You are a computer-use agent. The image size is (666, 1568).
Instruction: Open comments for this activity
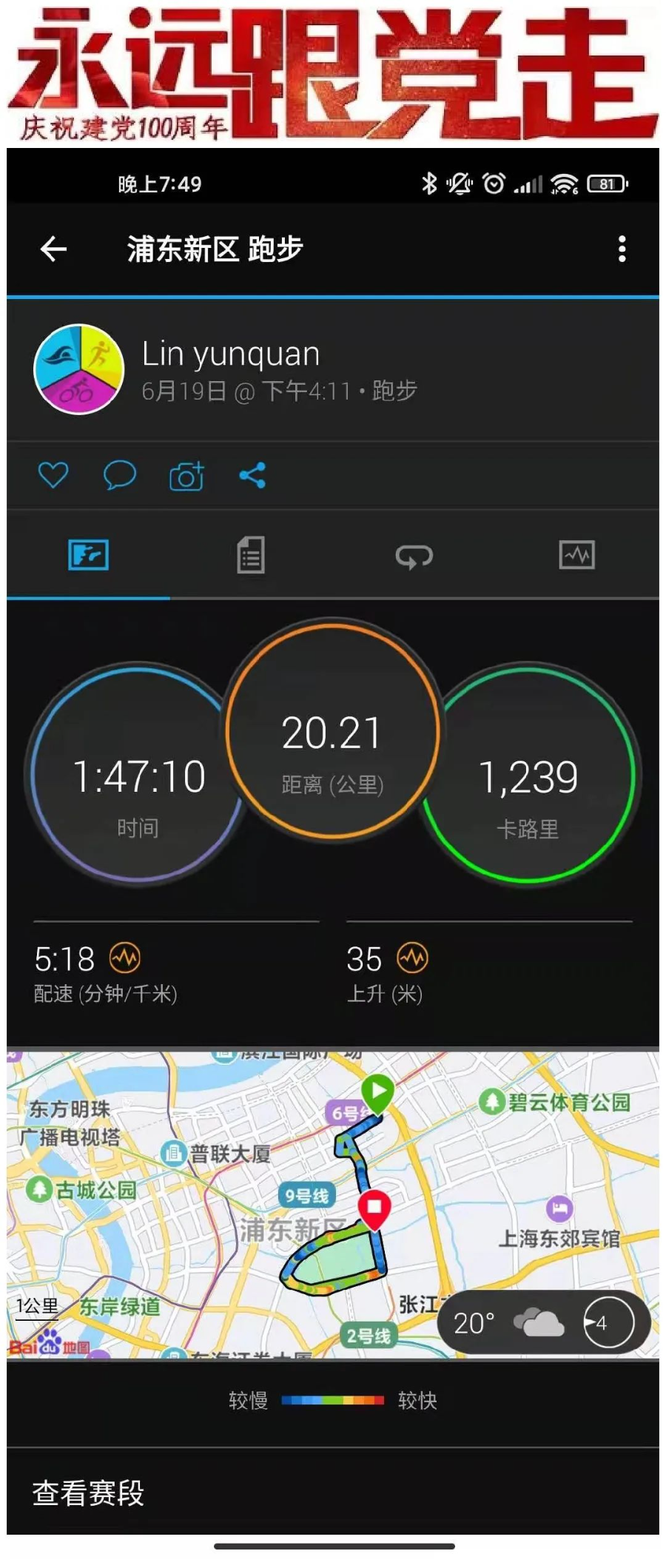point(119,475)
